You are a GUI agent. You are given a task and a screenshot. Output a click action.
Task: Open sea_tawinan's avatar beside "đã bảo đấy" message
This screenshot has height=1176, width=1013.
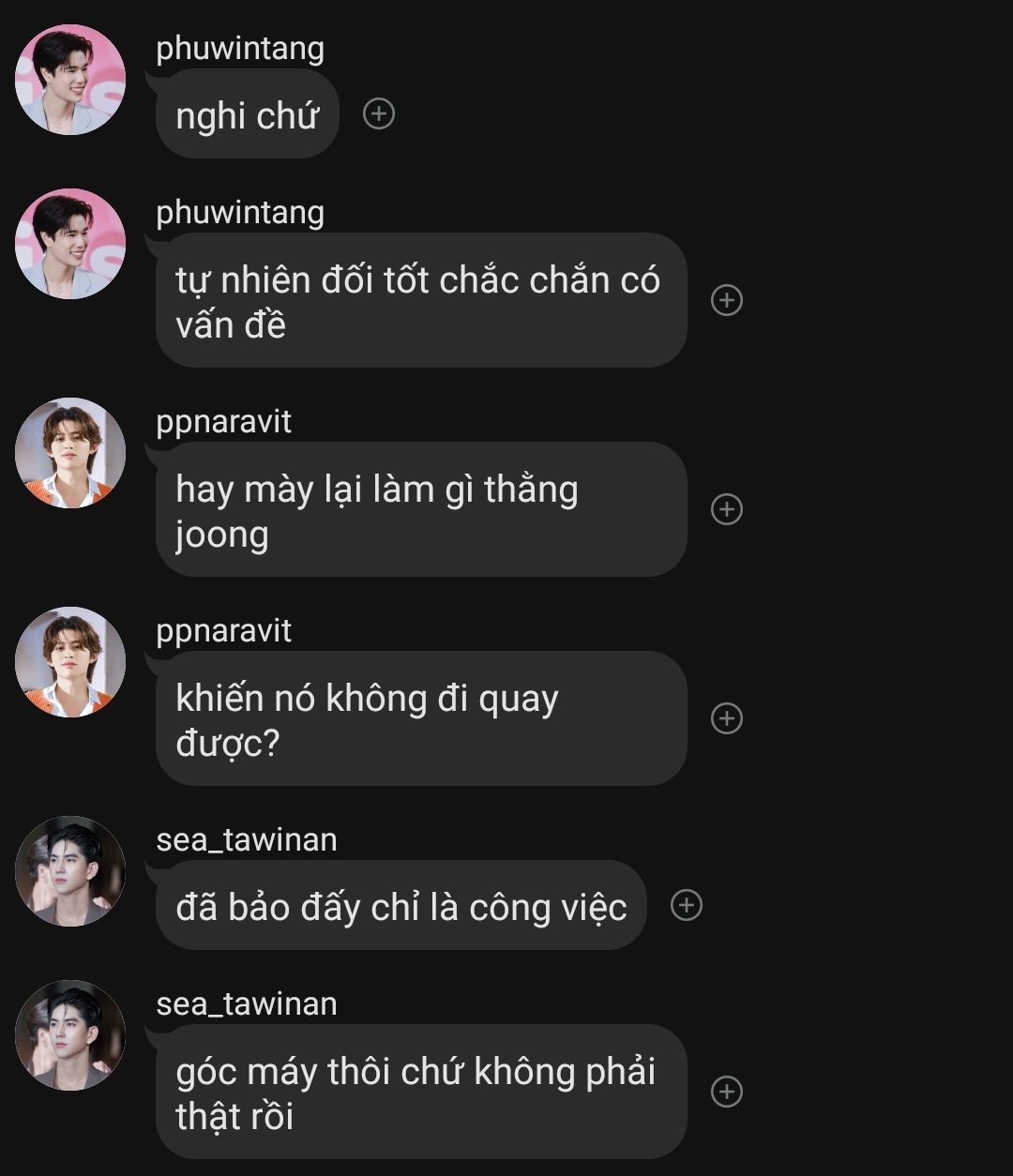pos(70,871)
